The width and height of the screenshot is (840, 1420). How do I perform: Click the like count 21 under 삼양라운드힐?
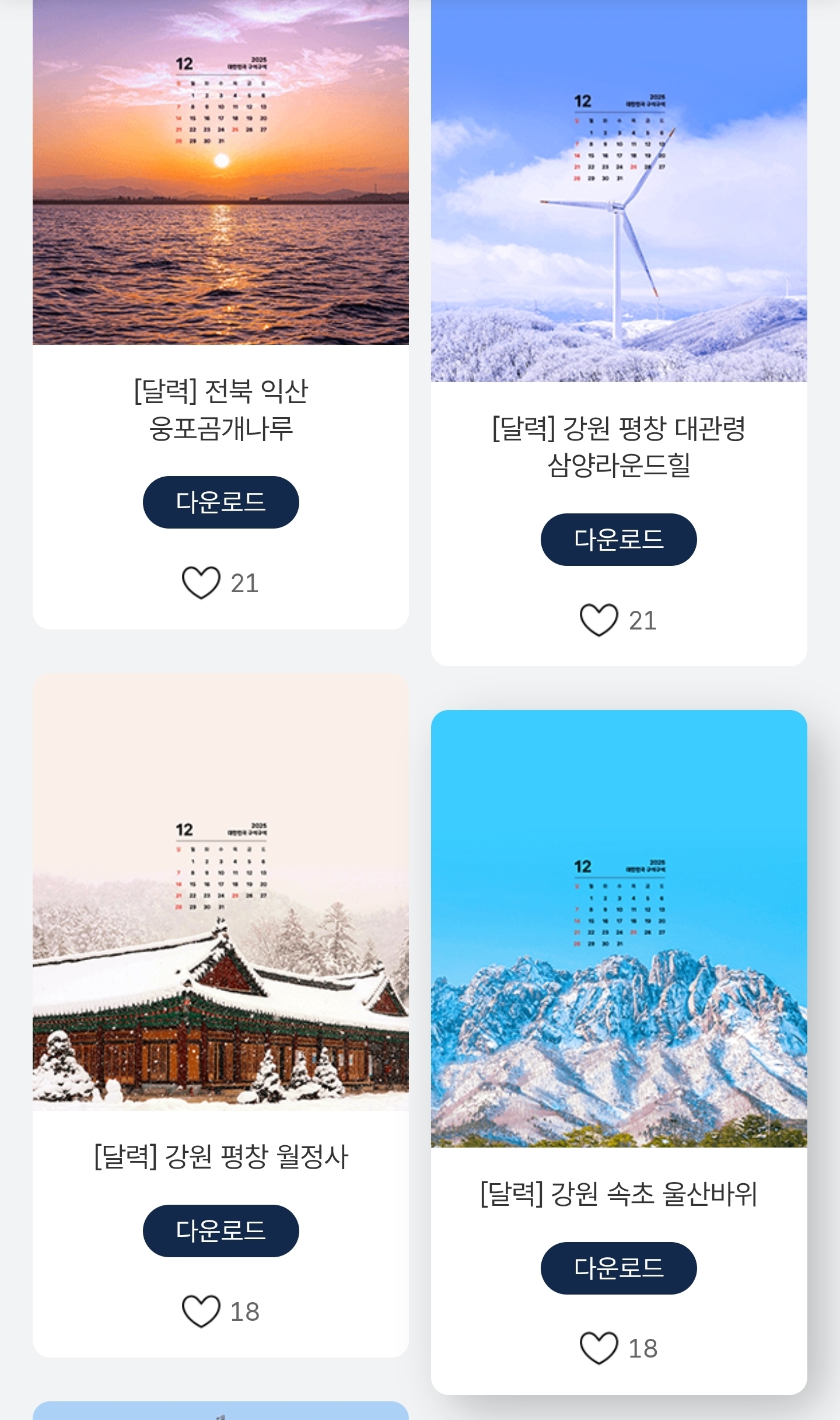pyautogui.click(x=643, y=620)
